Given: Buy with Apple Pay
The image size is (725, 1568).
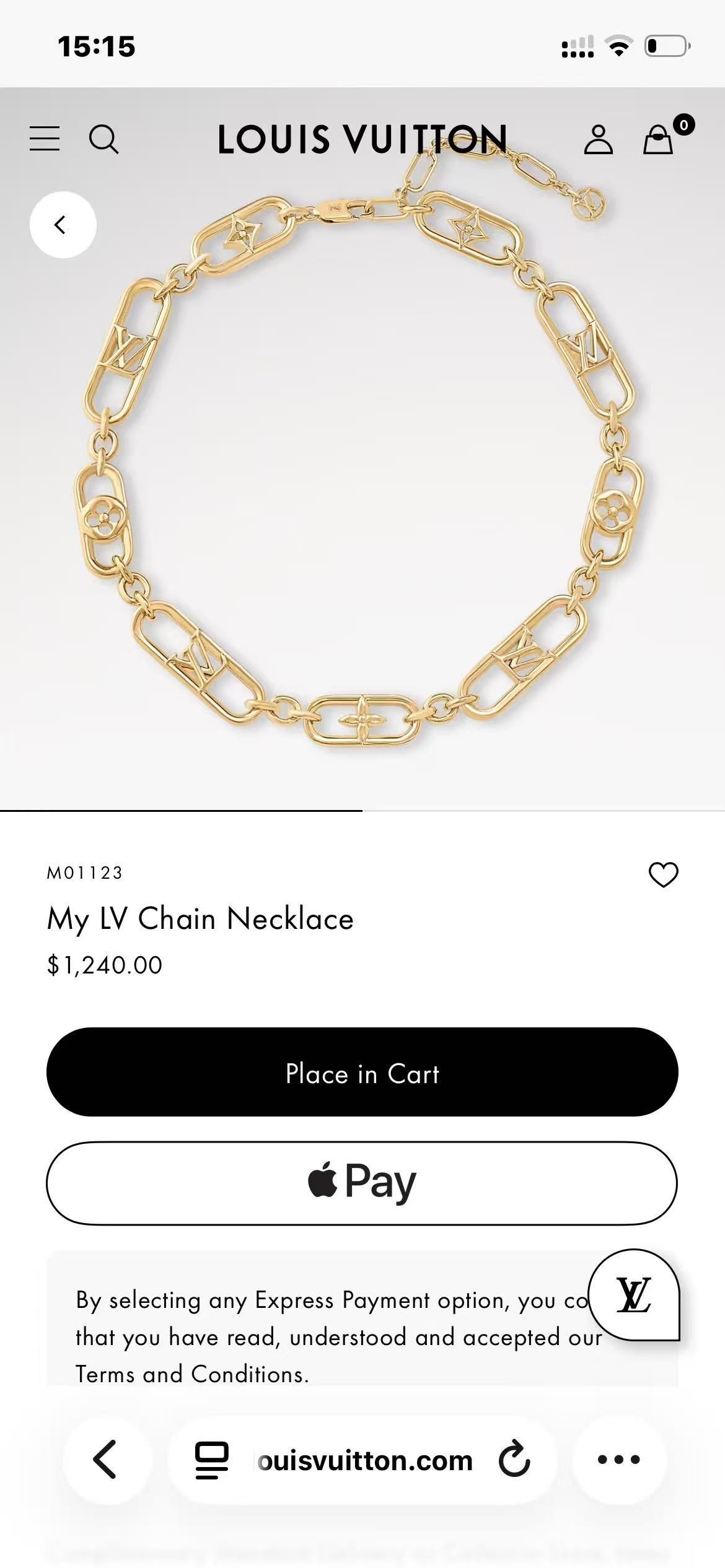Looking at the screenshot, I should [x=362, y=1183].
